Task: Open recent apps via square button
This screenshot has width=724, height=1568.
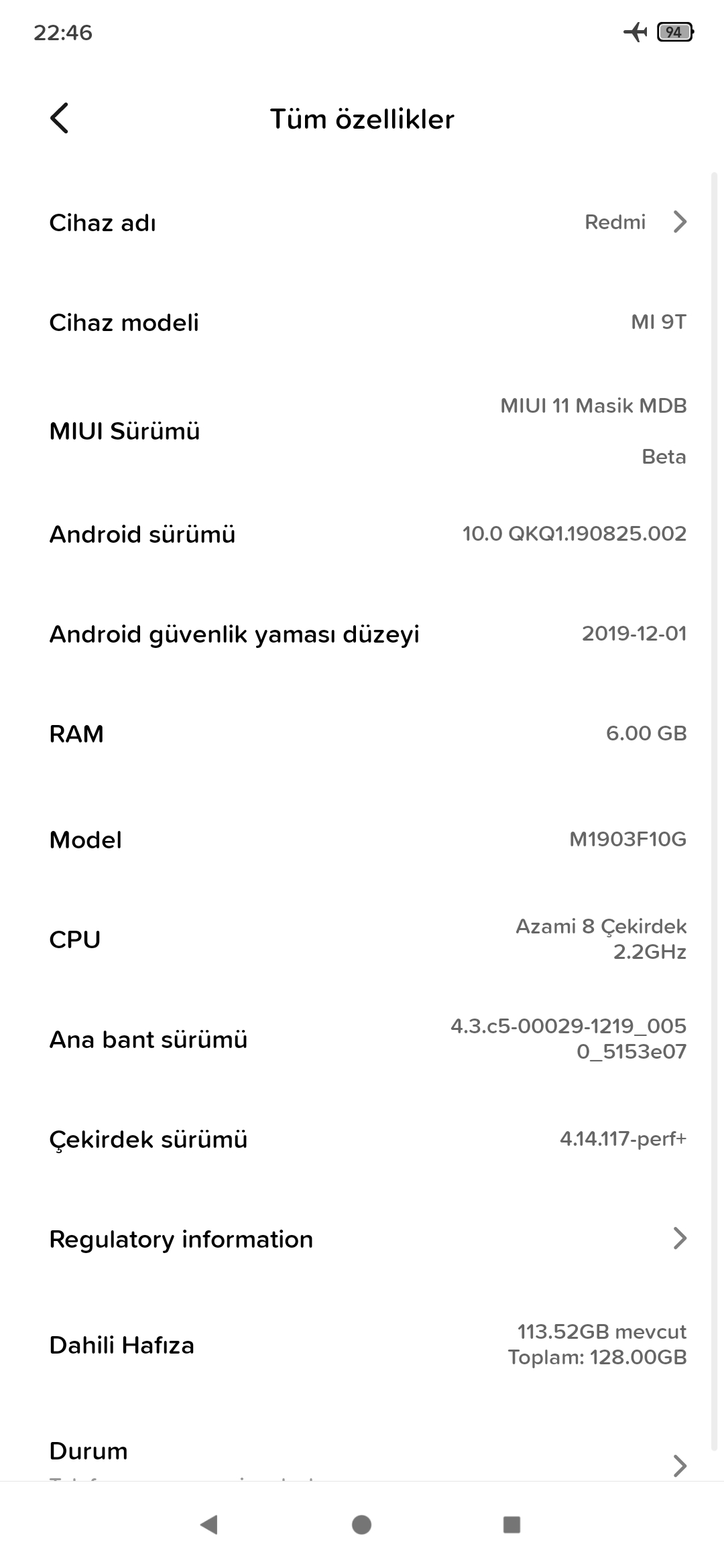Action: (511, 1525)
